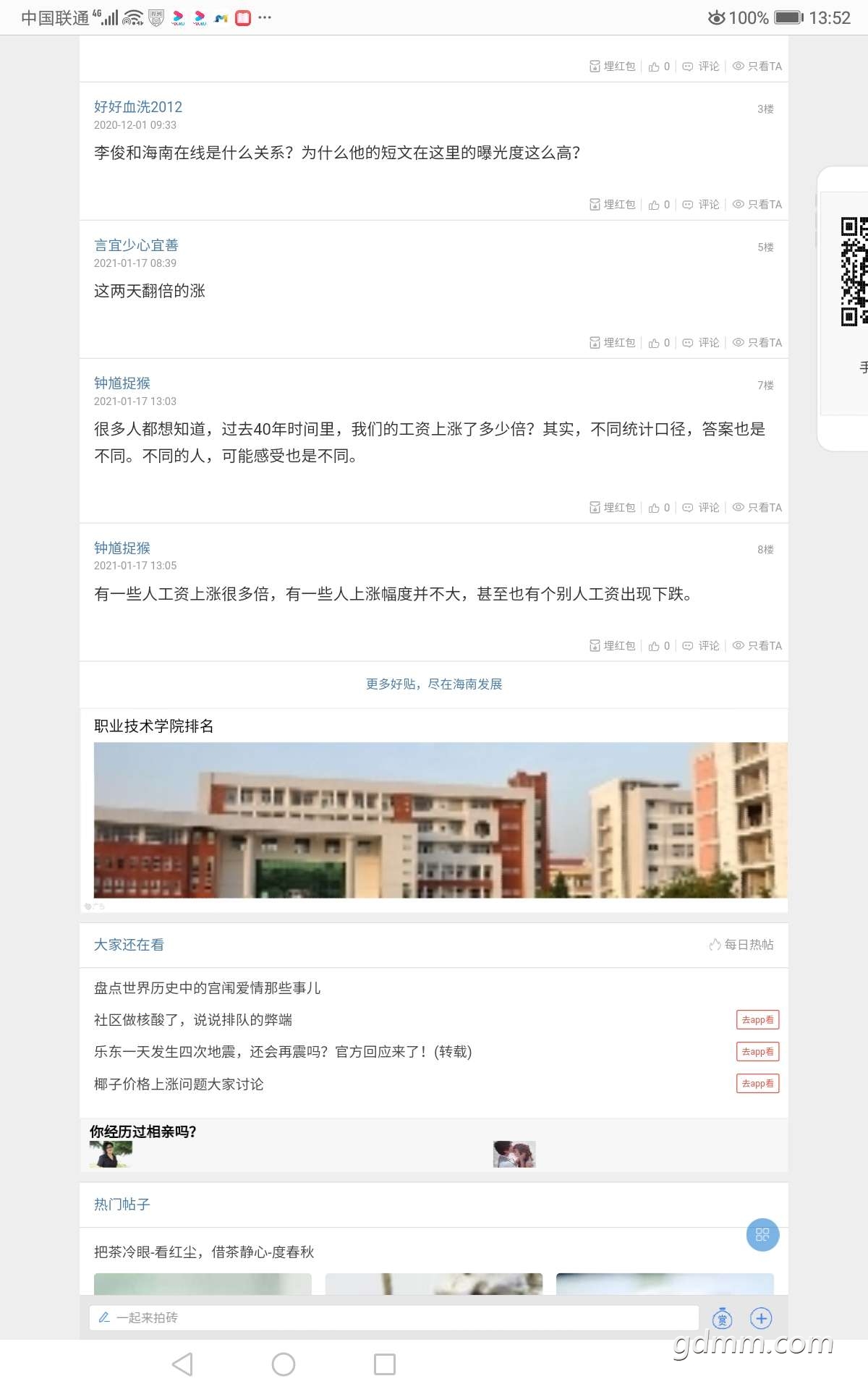Open the floating blue grid menu button
Viewport: 868px width, 1389px height.
tap(762, 1235)
